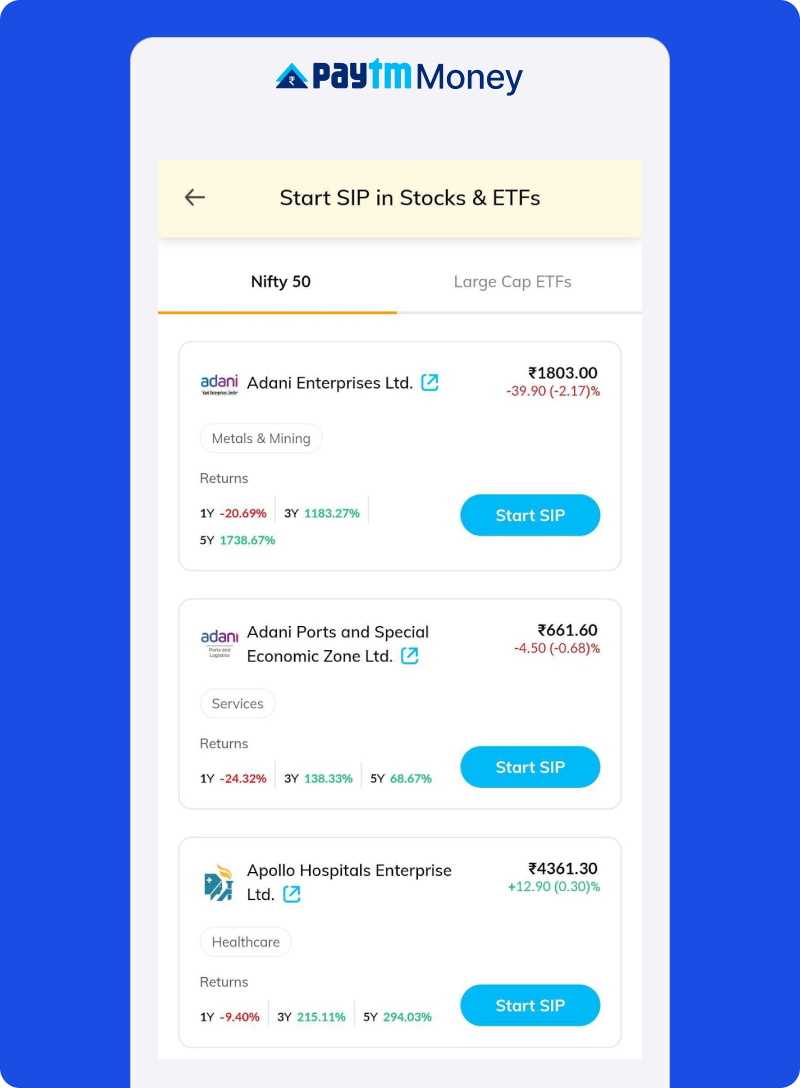Expand Adani Enterprises Returns section
Viewport: 800px width, 1088px height.
224,478
